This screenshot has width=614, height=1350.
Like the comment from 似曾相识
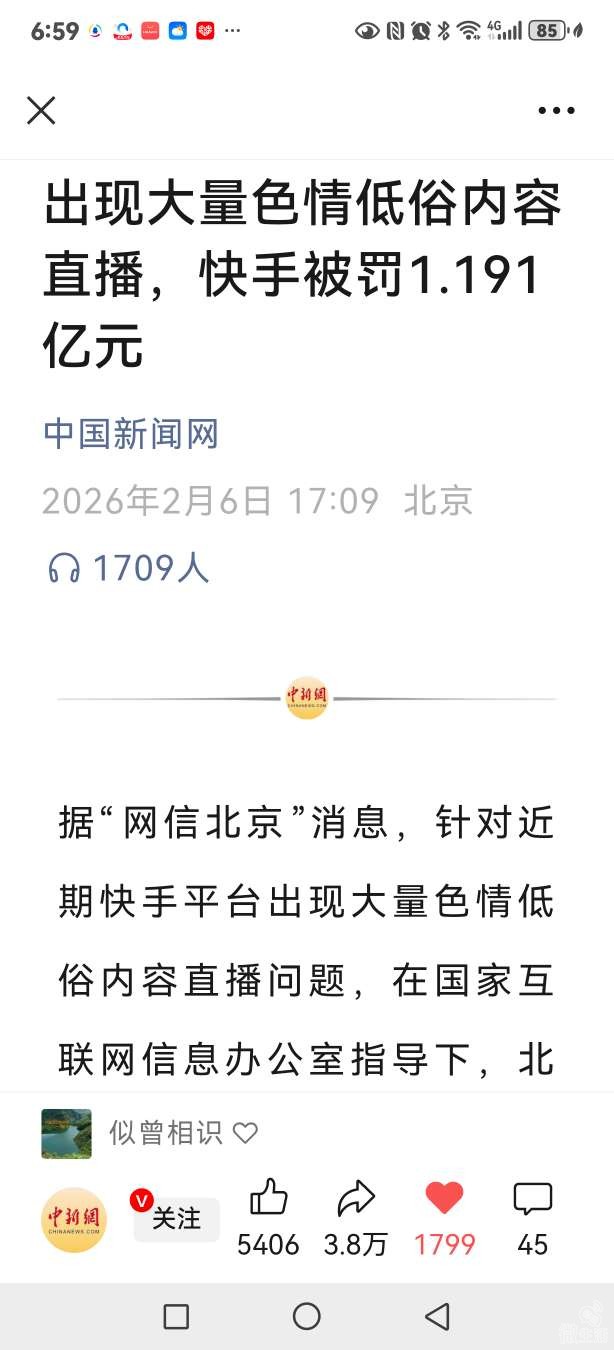point(245,1133)
